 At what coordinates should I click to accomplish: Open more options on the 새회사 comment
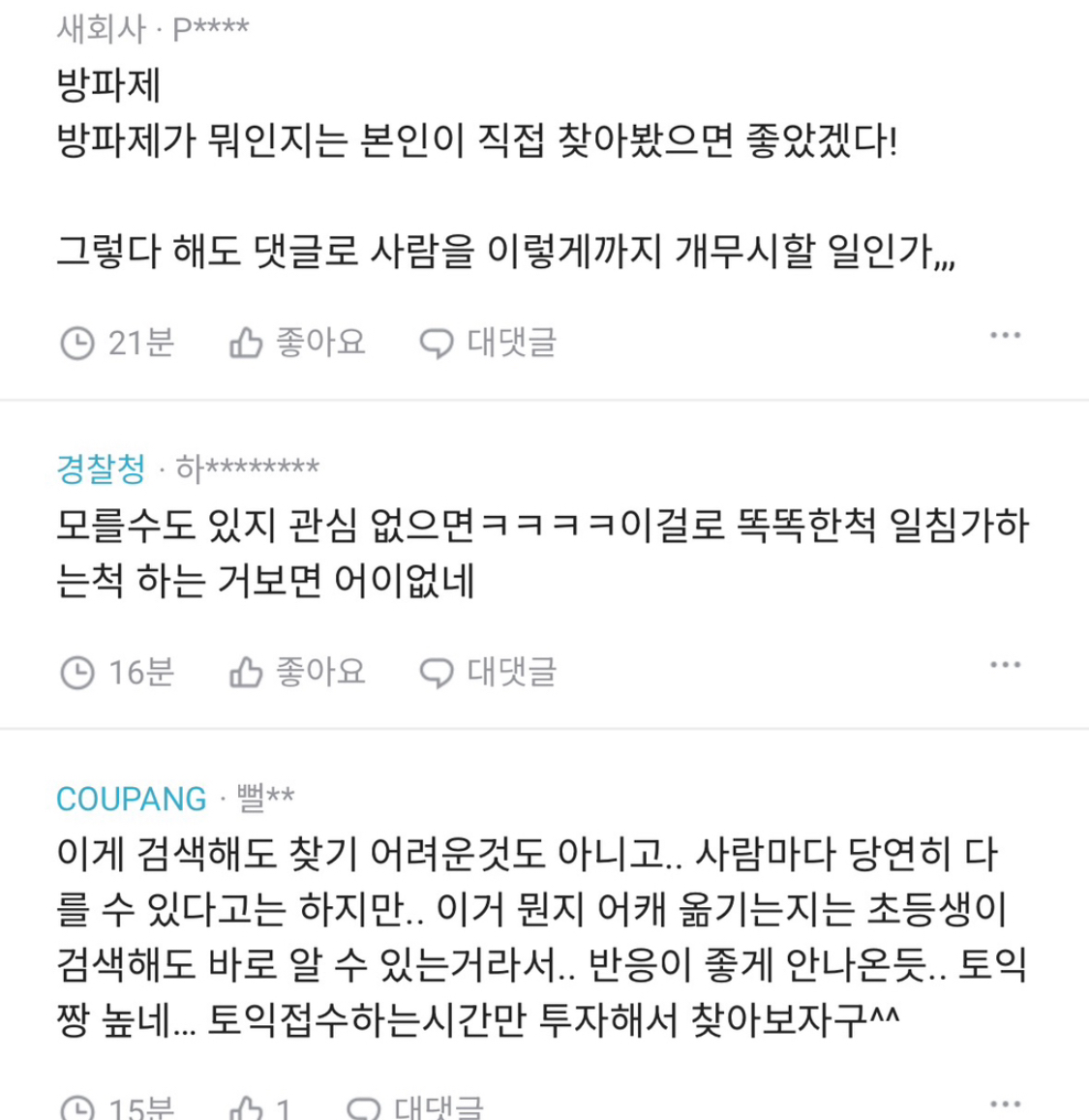(1005, 336)
